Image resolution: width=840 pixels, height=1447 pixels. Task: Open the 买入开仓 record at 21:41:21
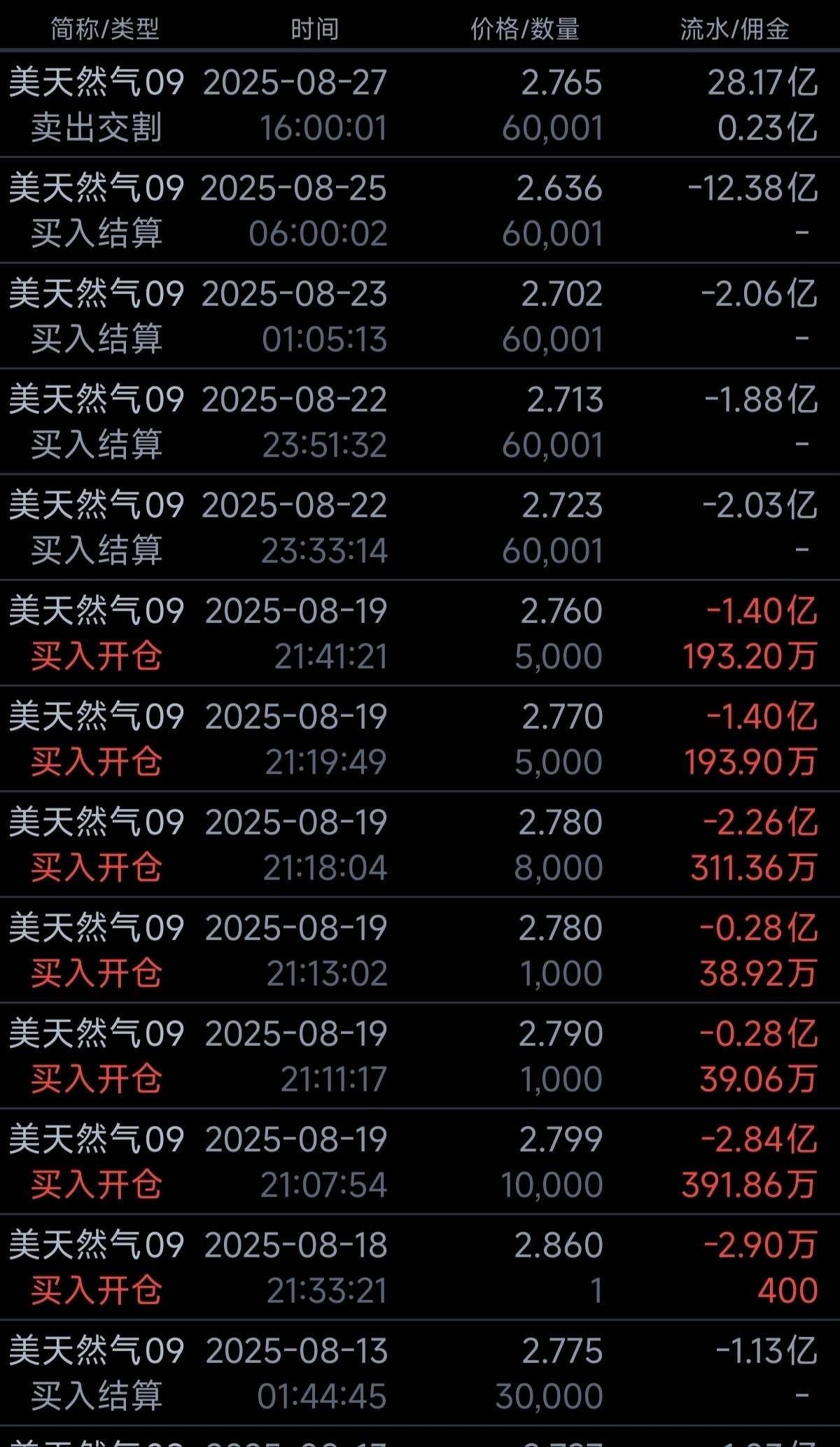(x=420, y=633)
